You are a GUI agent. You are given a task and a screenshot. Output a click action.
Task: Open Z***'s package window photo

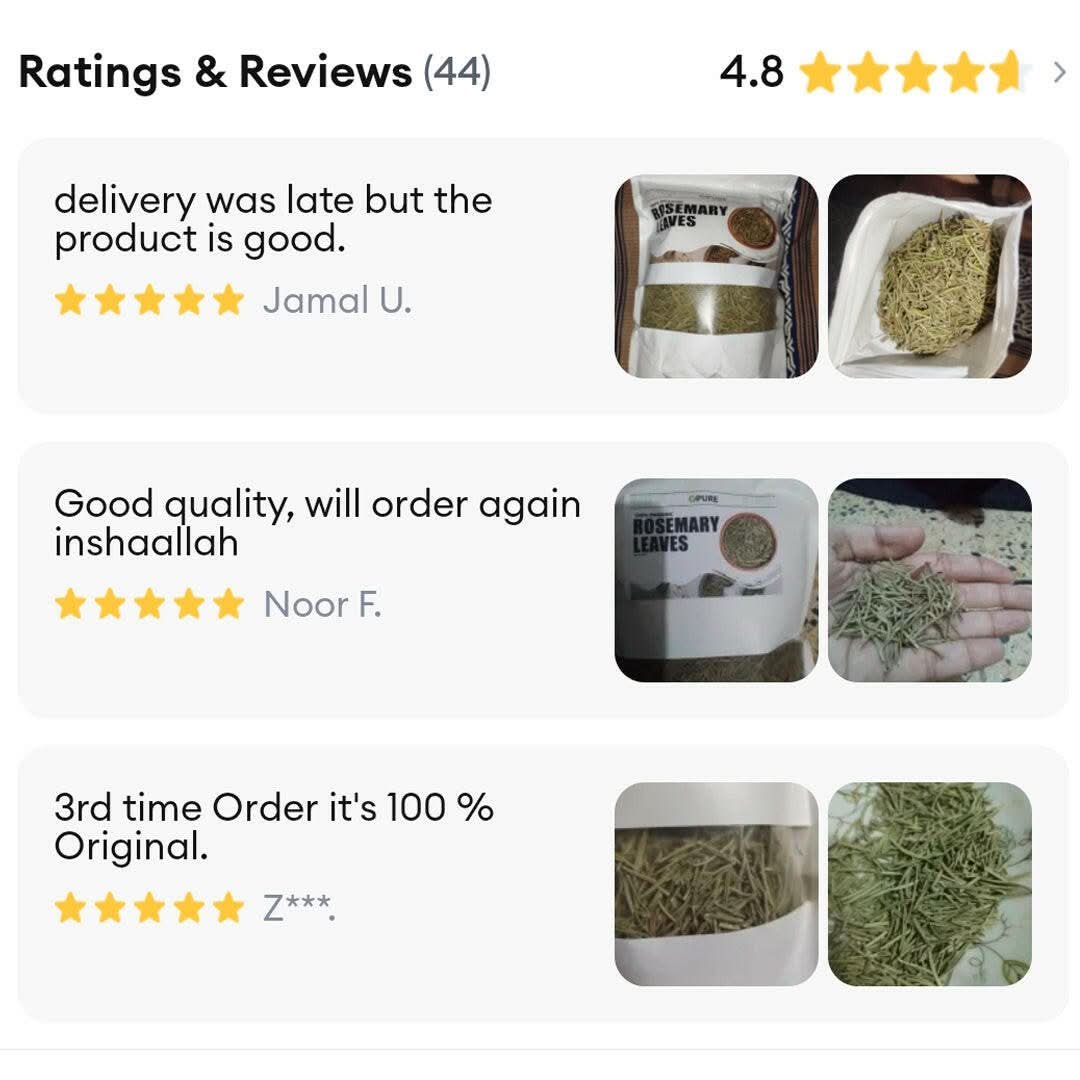coord(716,884)
